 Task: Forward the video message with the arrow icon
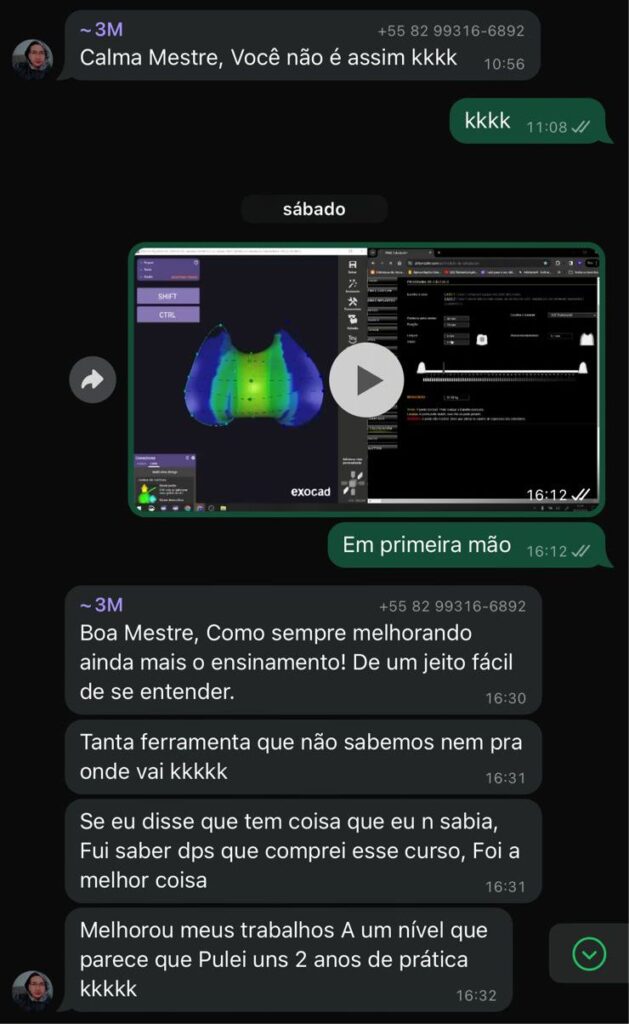pos(93,380)
